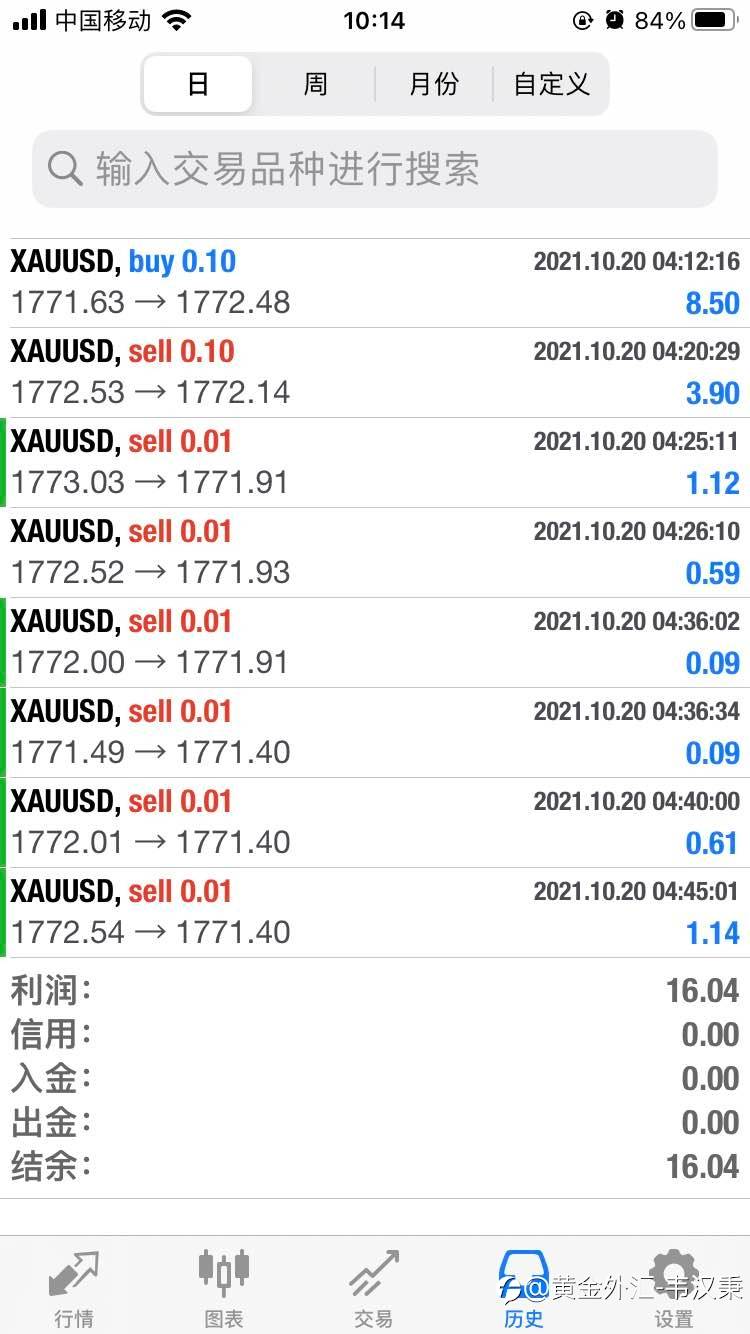Open the XAUUSD buy 0.10 trade at 04:12:16
750x1334 pixels.
[375, 283]
